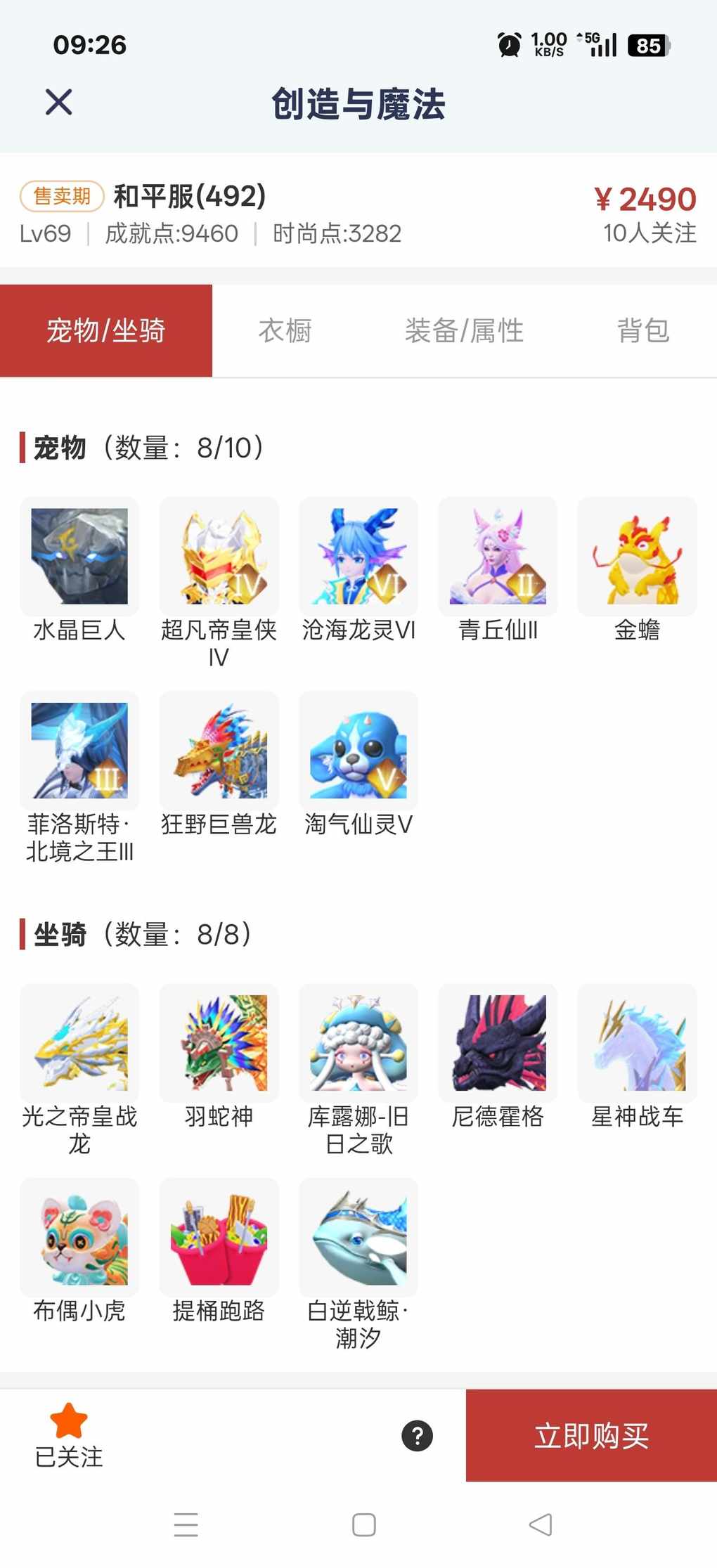Open the 羽蛇神 mount
The width and height of the screenshot is (717, 1568).
(219, 1043)
